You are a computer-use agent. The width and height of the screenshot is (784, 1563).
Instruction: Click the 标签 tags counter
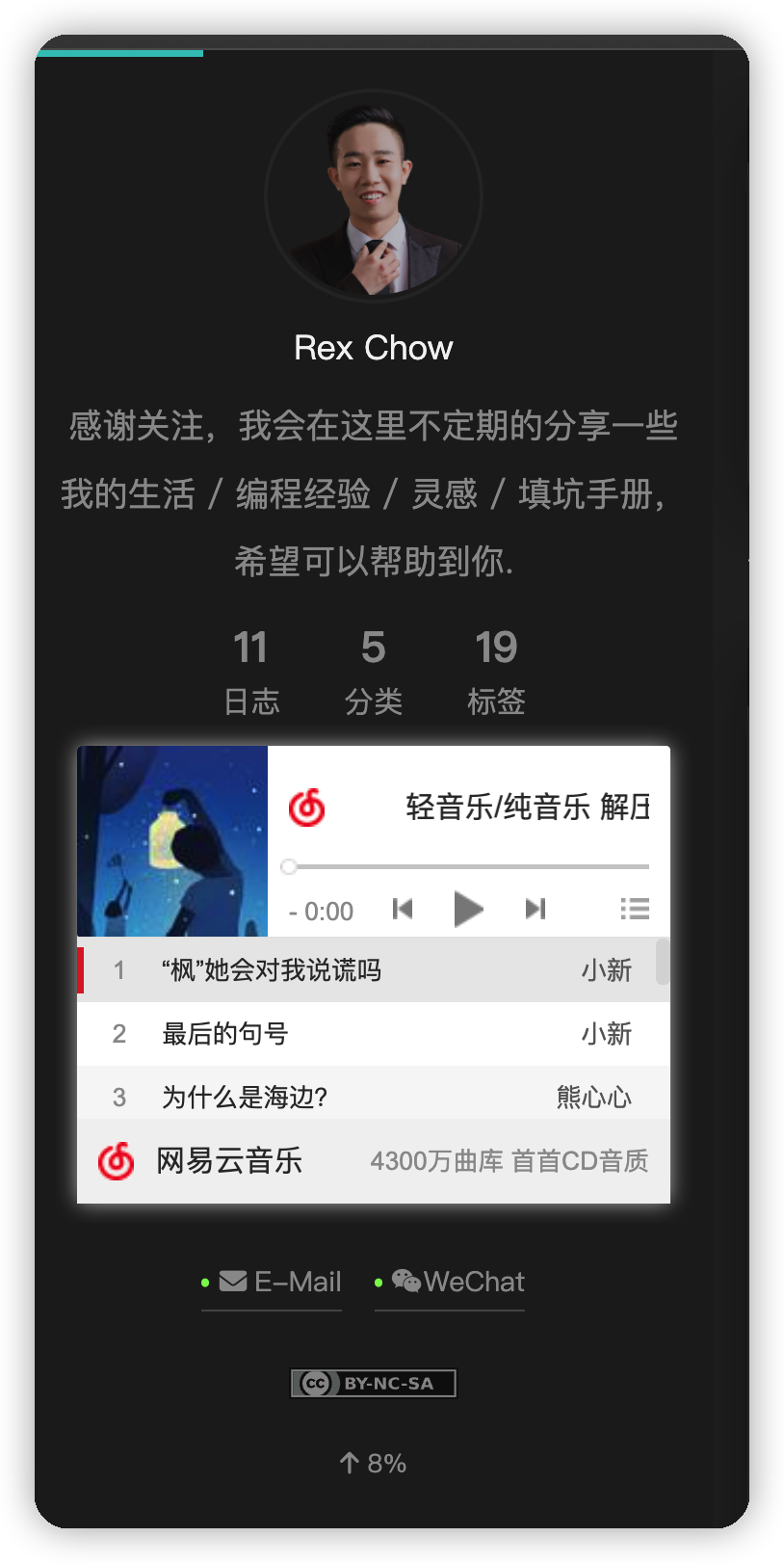click(x=497, y=672)
